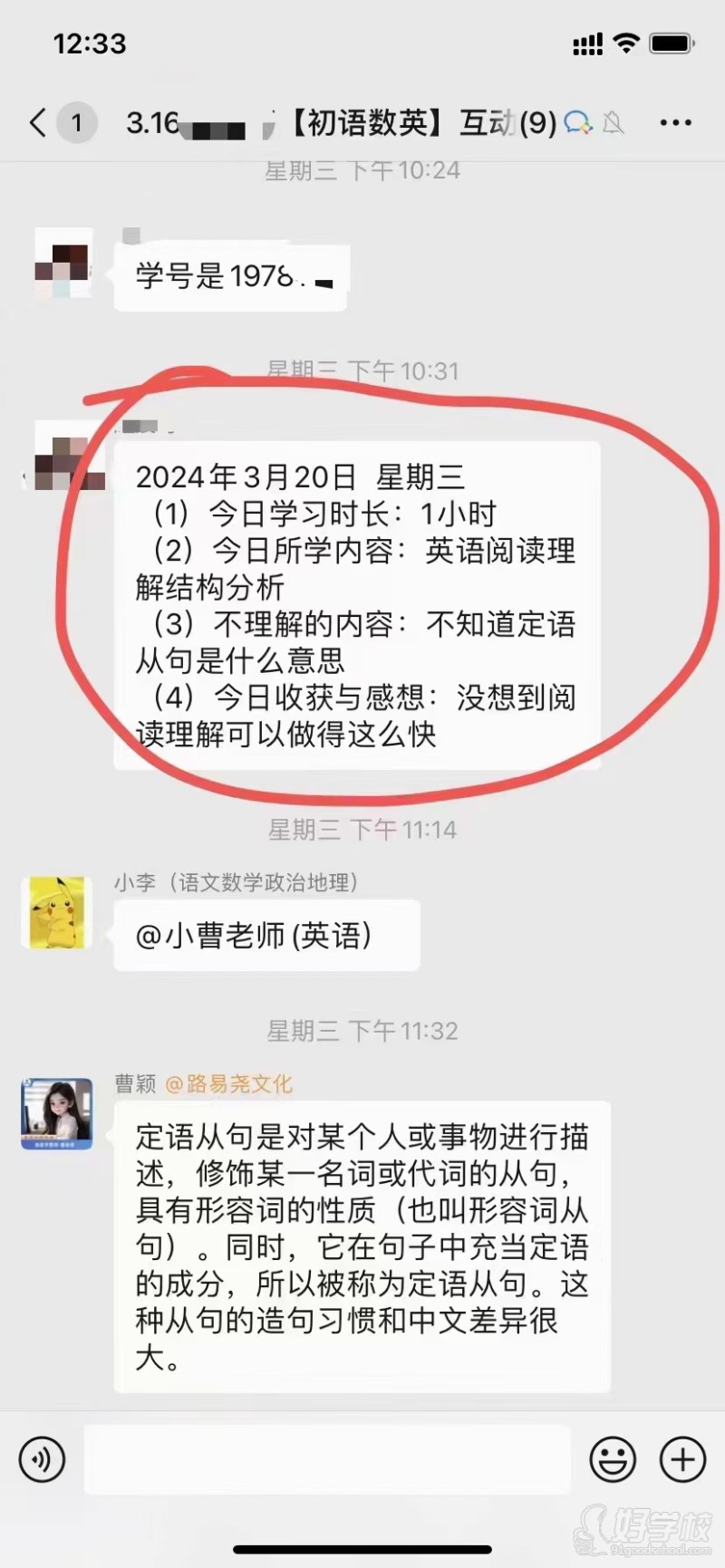The height and width of the screenshot is (1568, 725).
Task: Open attachment options via plus expander
Action: [681, 1459]
